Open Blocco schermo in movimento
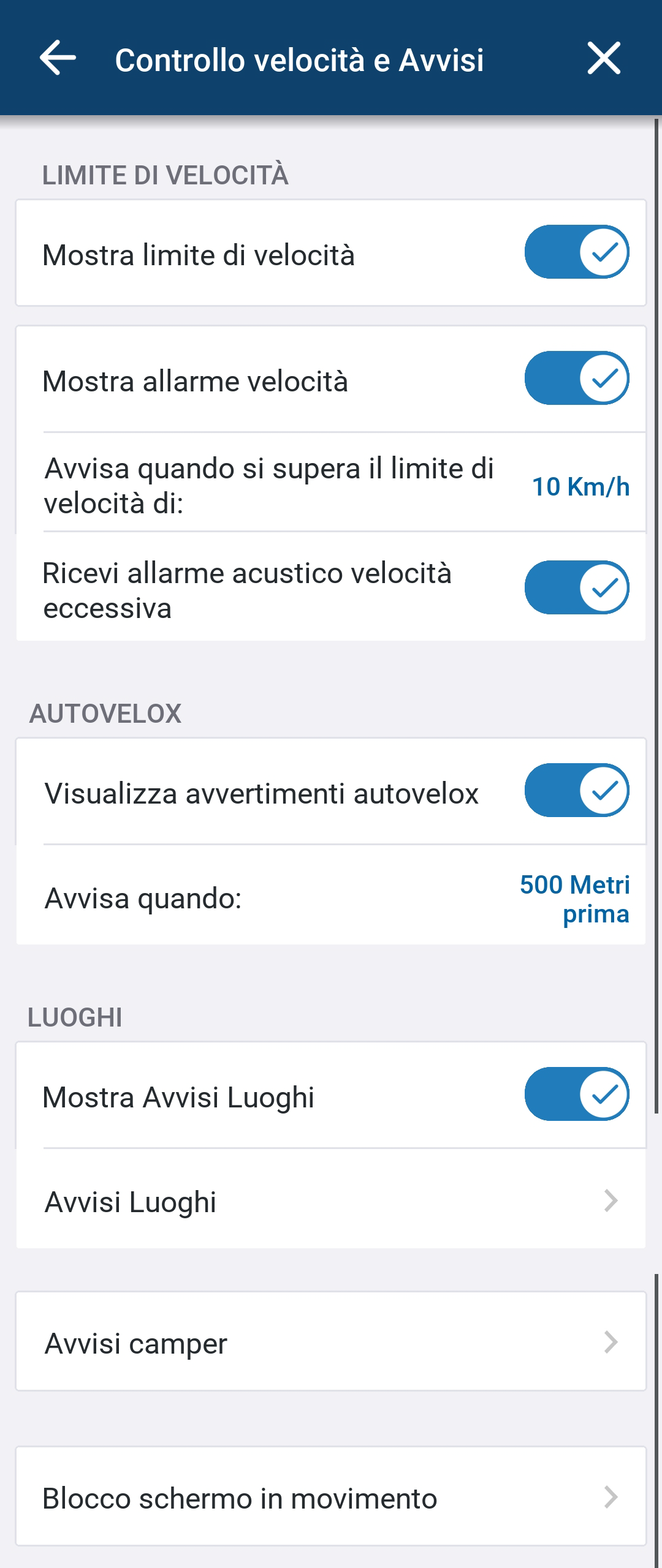The image size is (662, 1568). pos(331,1498)
